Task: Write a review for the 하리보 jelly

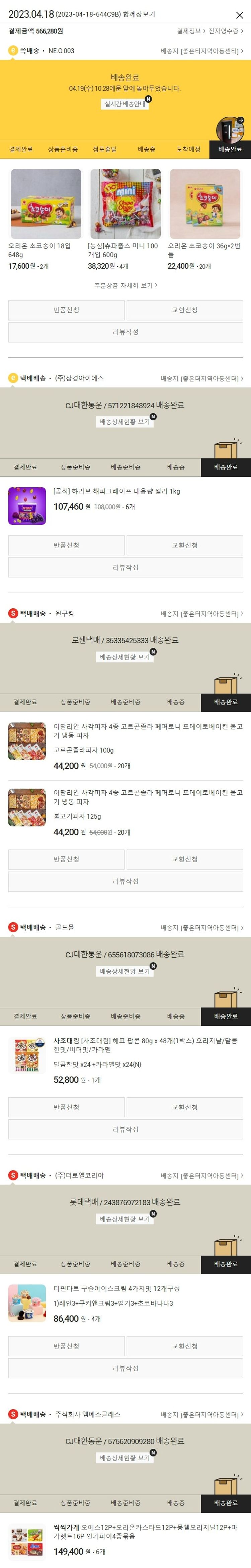Action: click(x=125, y=567)
